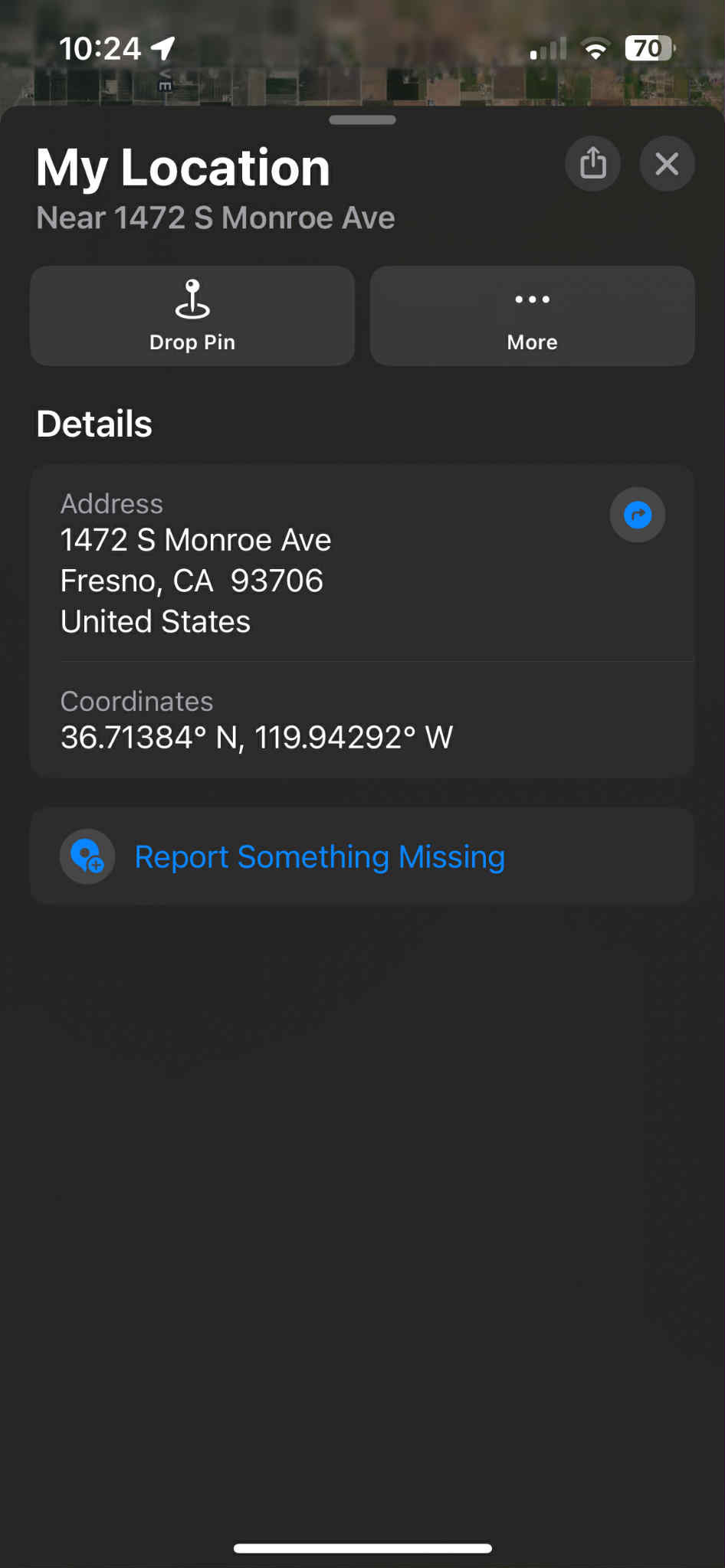Close the My Location card
Viewport: 725px width, 1568px height.
(667, 163)
